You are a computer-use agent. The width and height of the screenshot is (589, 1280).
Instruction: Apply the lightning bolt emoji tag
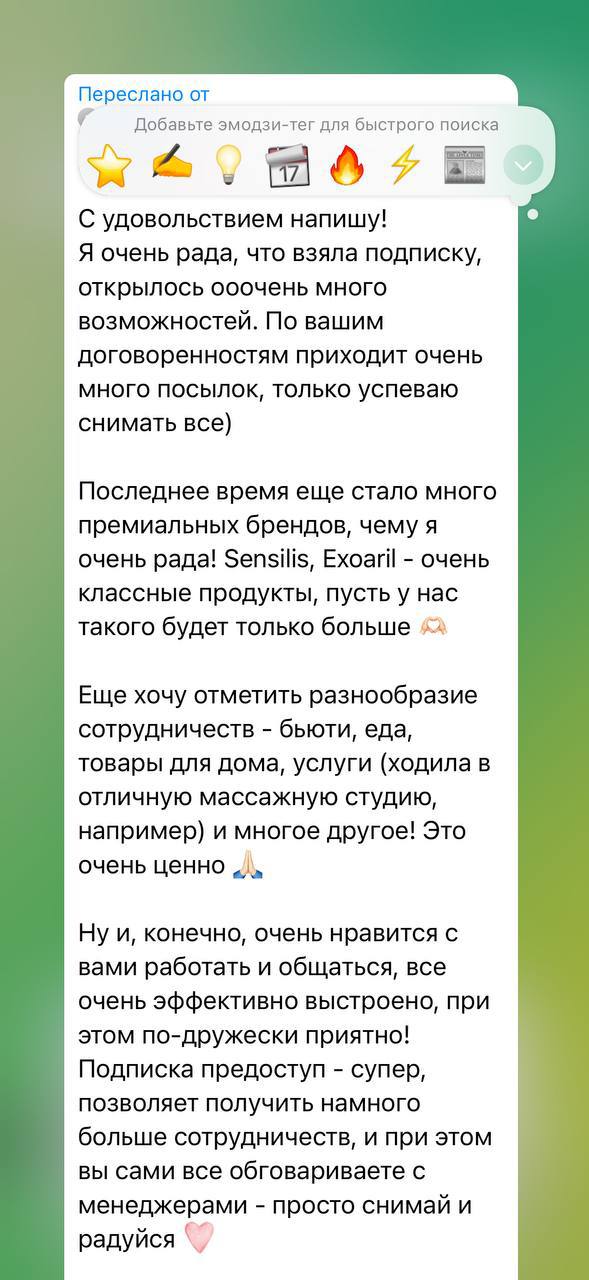(404, 165)
